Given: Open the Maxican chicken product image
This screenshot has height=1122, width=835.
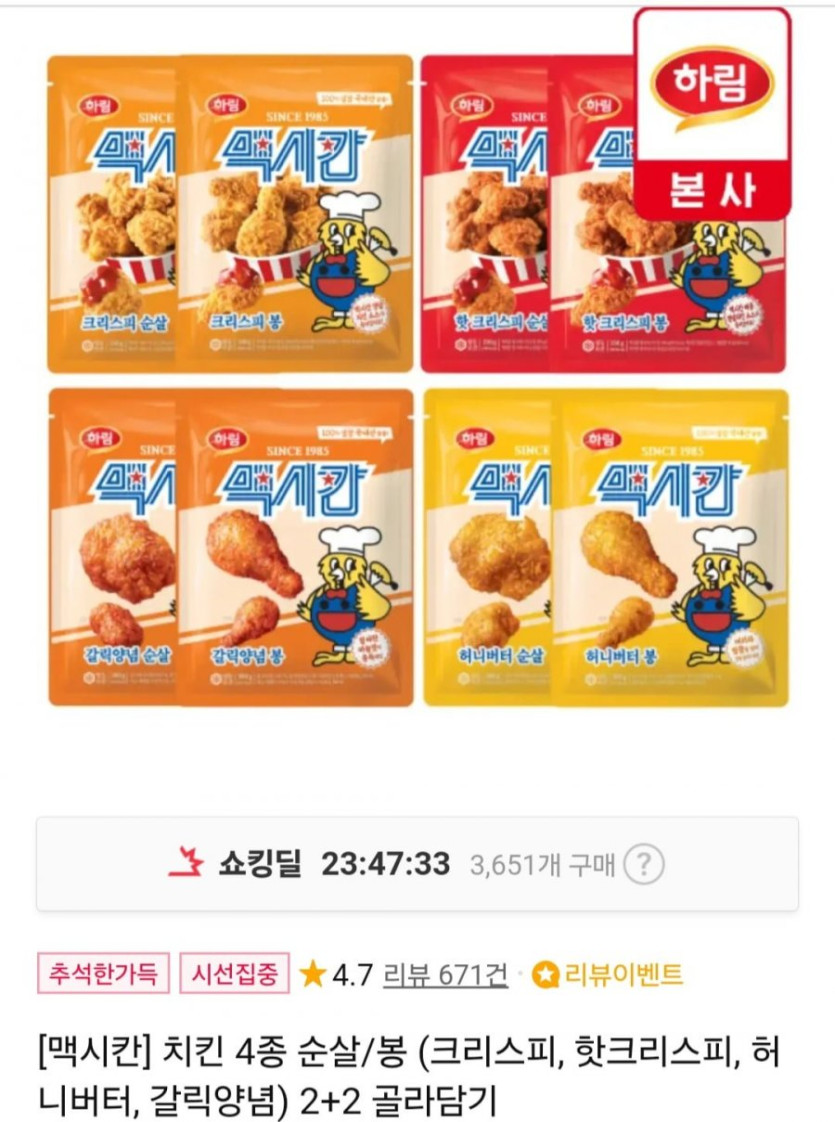Looking at the screenshot, I should pos(417,380).
